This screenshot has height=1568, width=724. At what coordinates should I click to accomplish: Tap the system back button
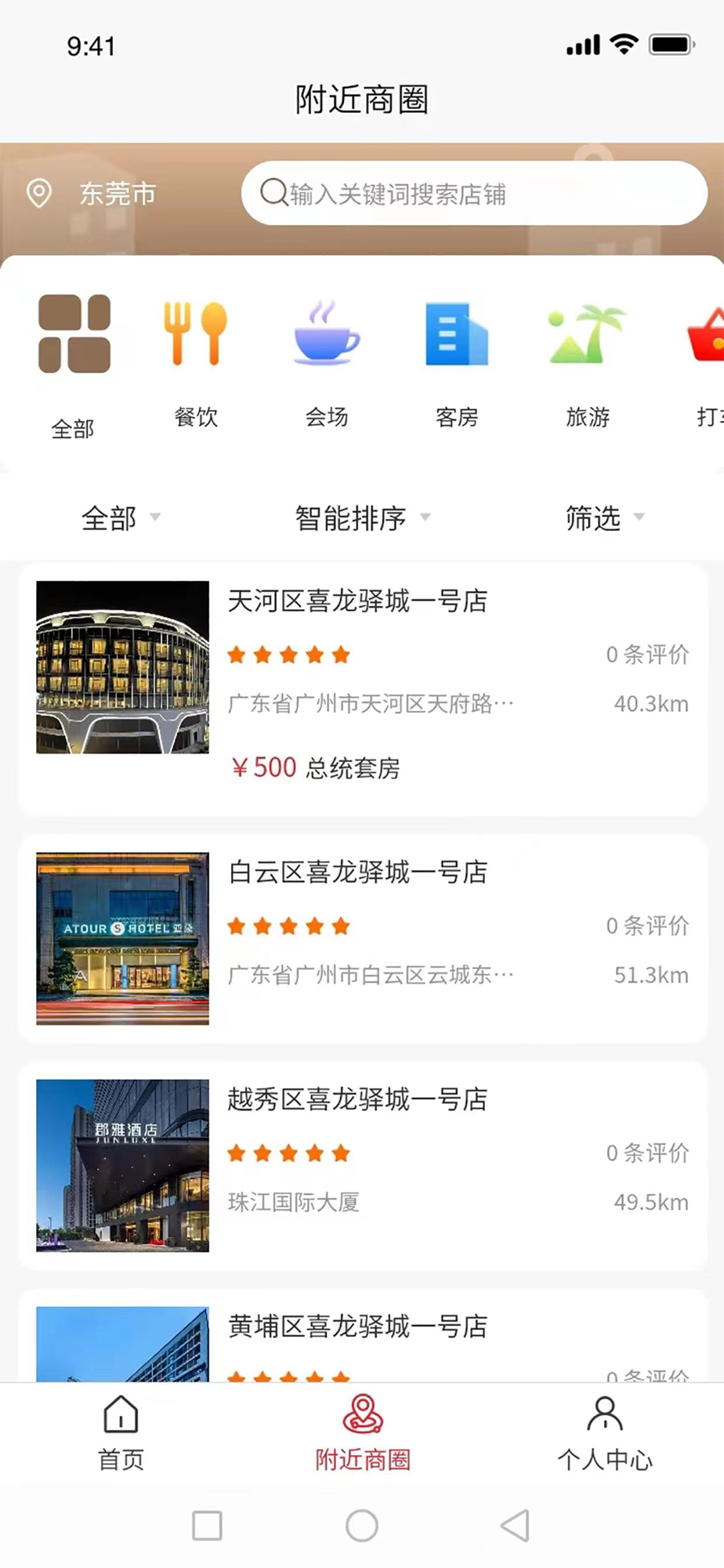[516, 1526]
